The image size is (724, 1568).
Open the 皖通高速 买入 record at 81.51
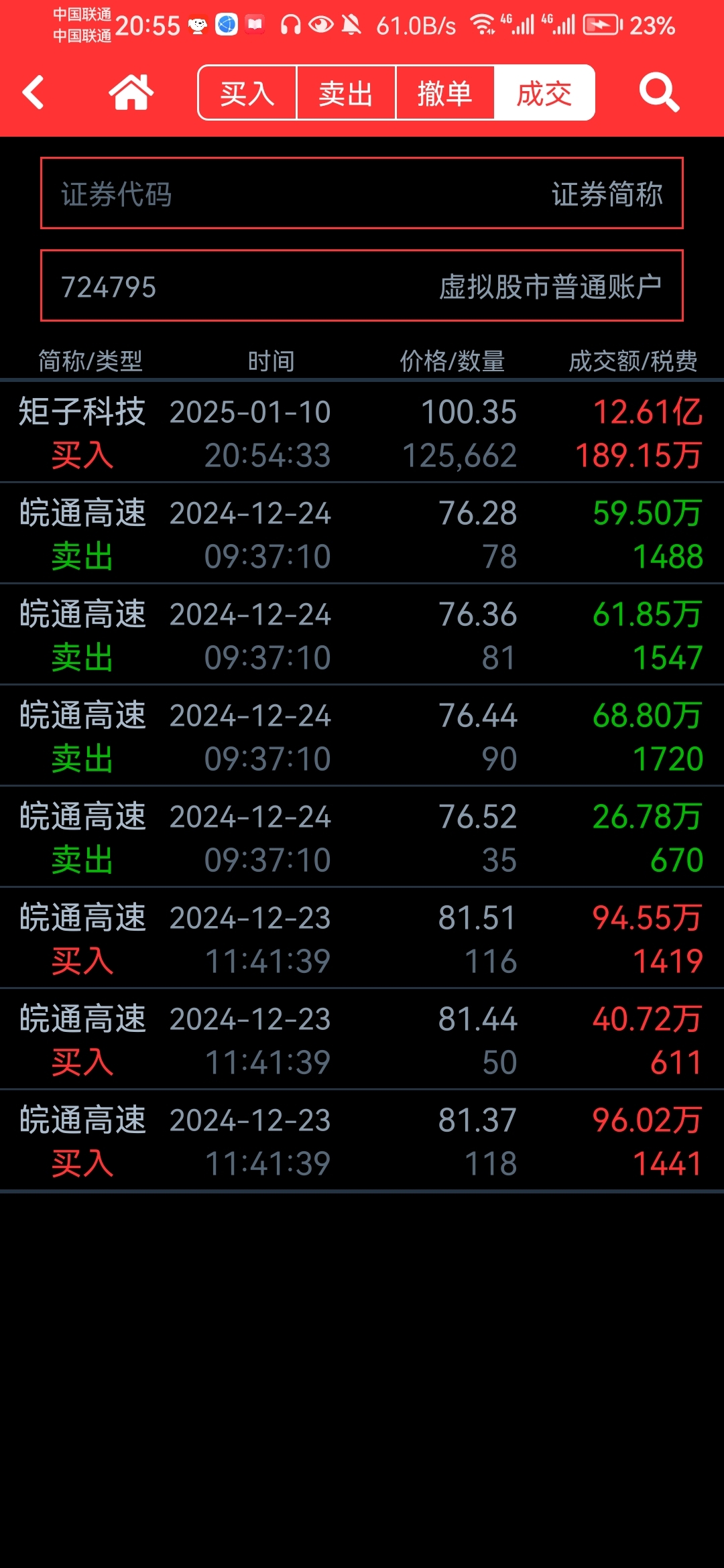point(362,938)
